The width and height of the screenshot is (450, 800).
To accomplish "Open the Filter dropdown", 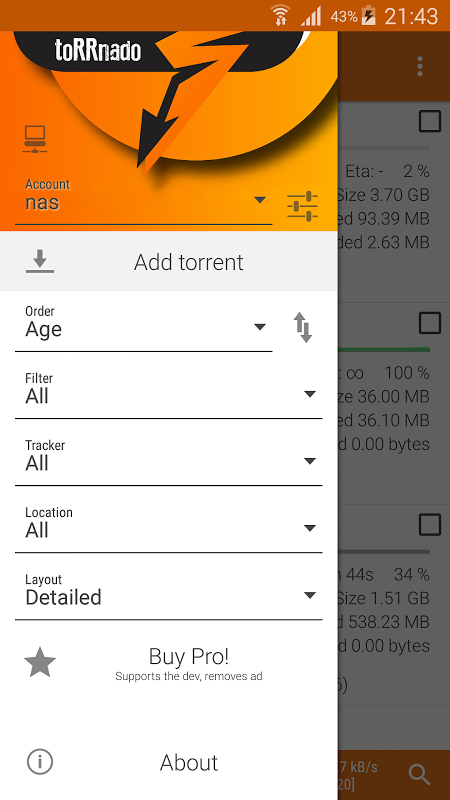I will click(x=168, y=394).
